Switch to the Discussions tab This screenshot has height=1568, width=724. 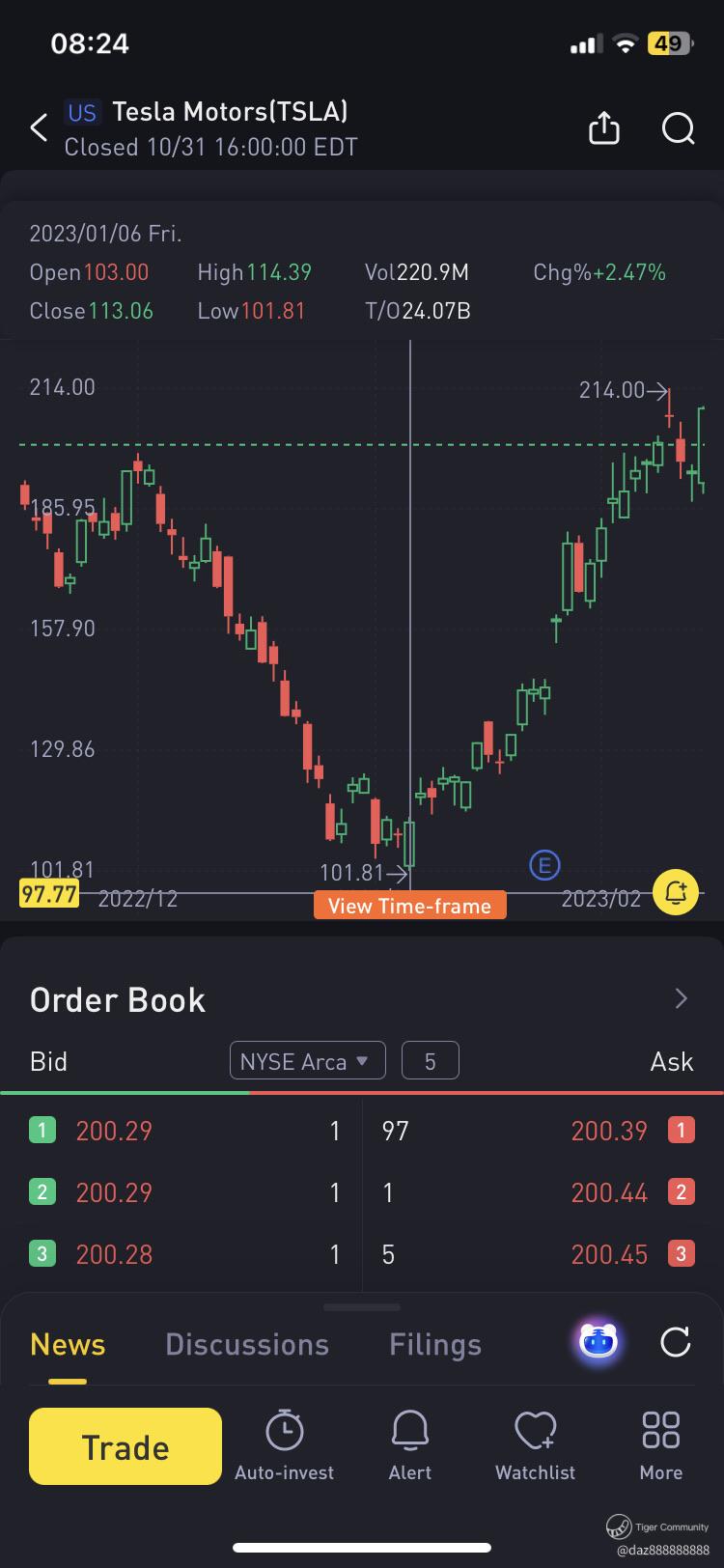[x=247, y=1344]
